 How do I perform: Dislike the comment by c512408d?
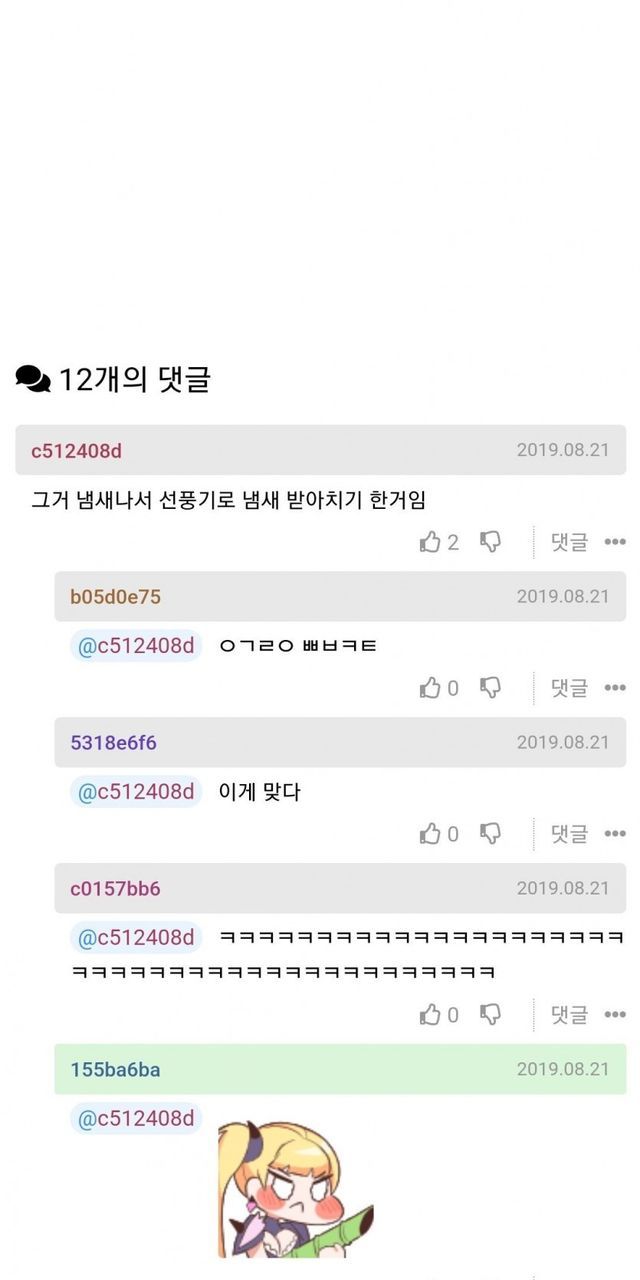490,542
